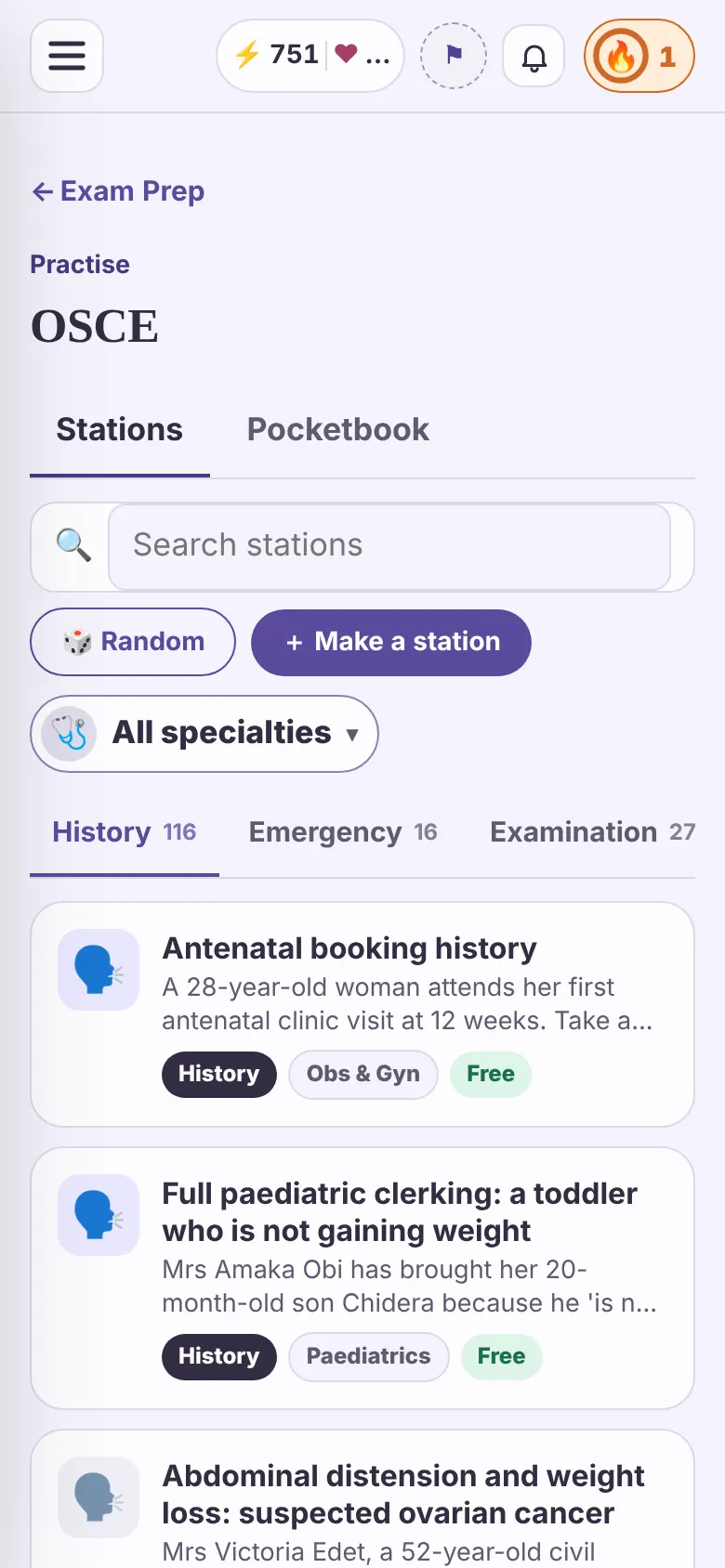This screenshot has width=725, height=1568.
Task: Open the Full paediatric clerking station
Action: [362, 1278]
